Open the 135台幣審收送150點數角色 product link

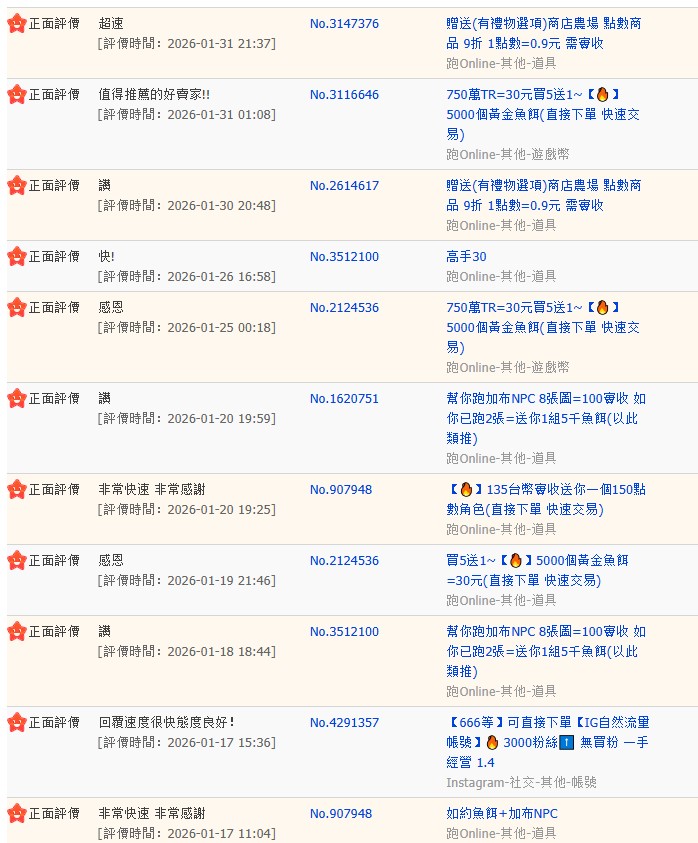click(x=546, y=499)
